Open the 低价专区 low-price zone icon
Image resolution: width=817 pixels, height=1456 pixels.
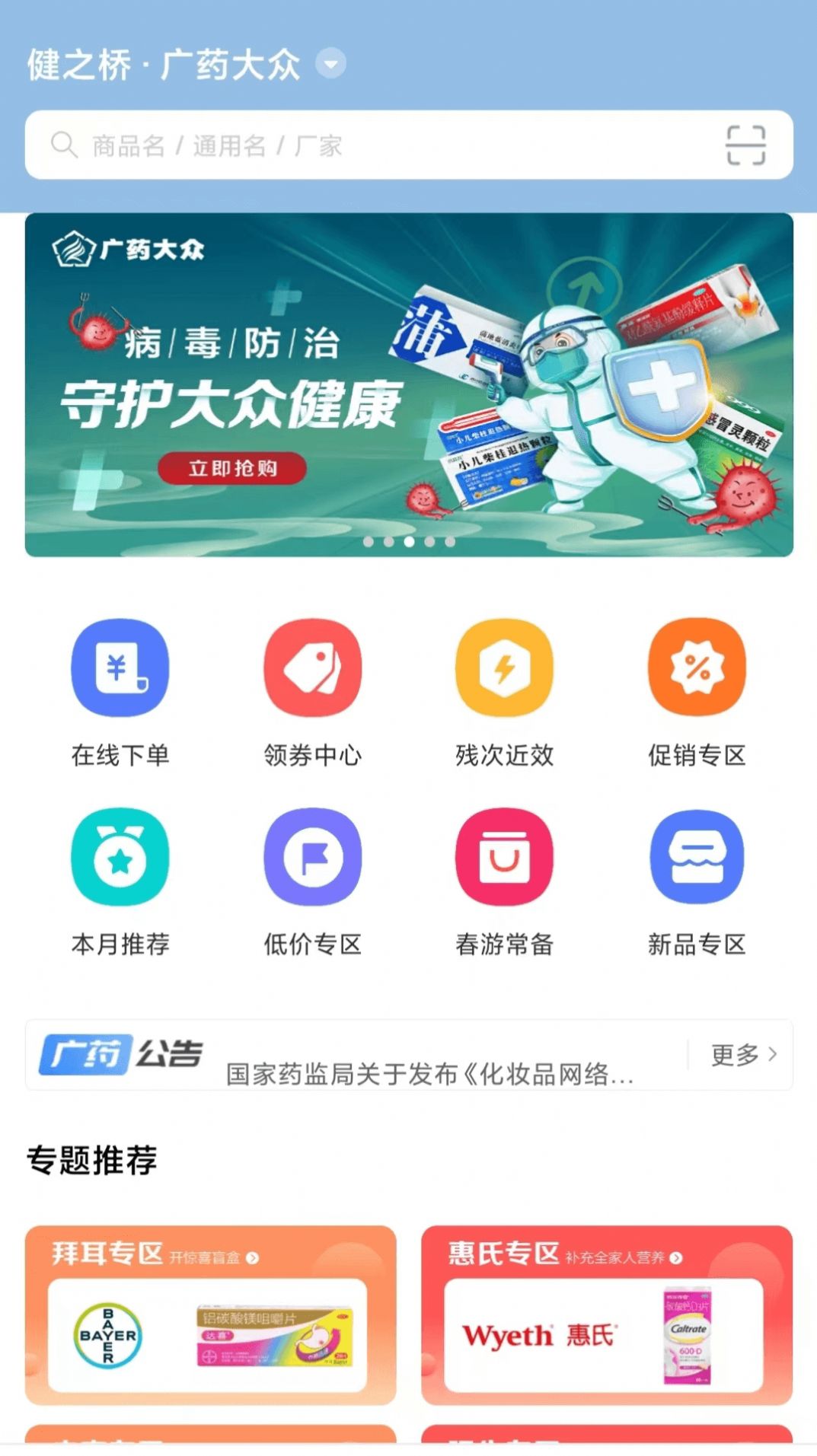click(311, 859)
